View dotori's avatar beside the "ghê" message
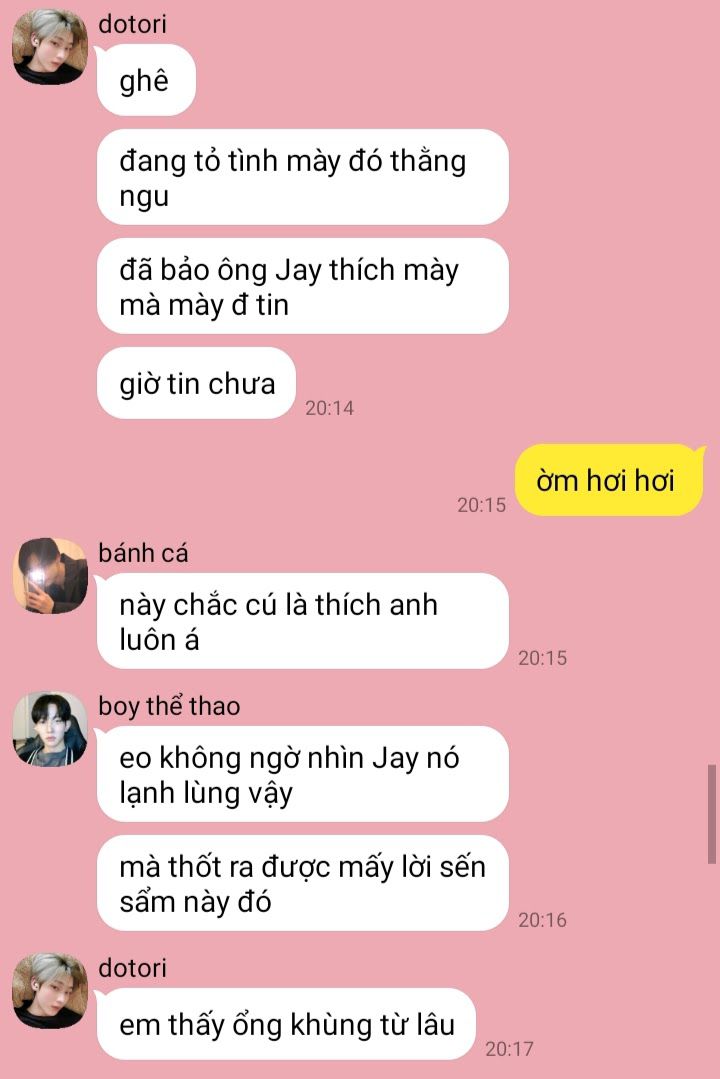Image resolution: width=720 pixels, height=1079 pixels. (49, 47)
